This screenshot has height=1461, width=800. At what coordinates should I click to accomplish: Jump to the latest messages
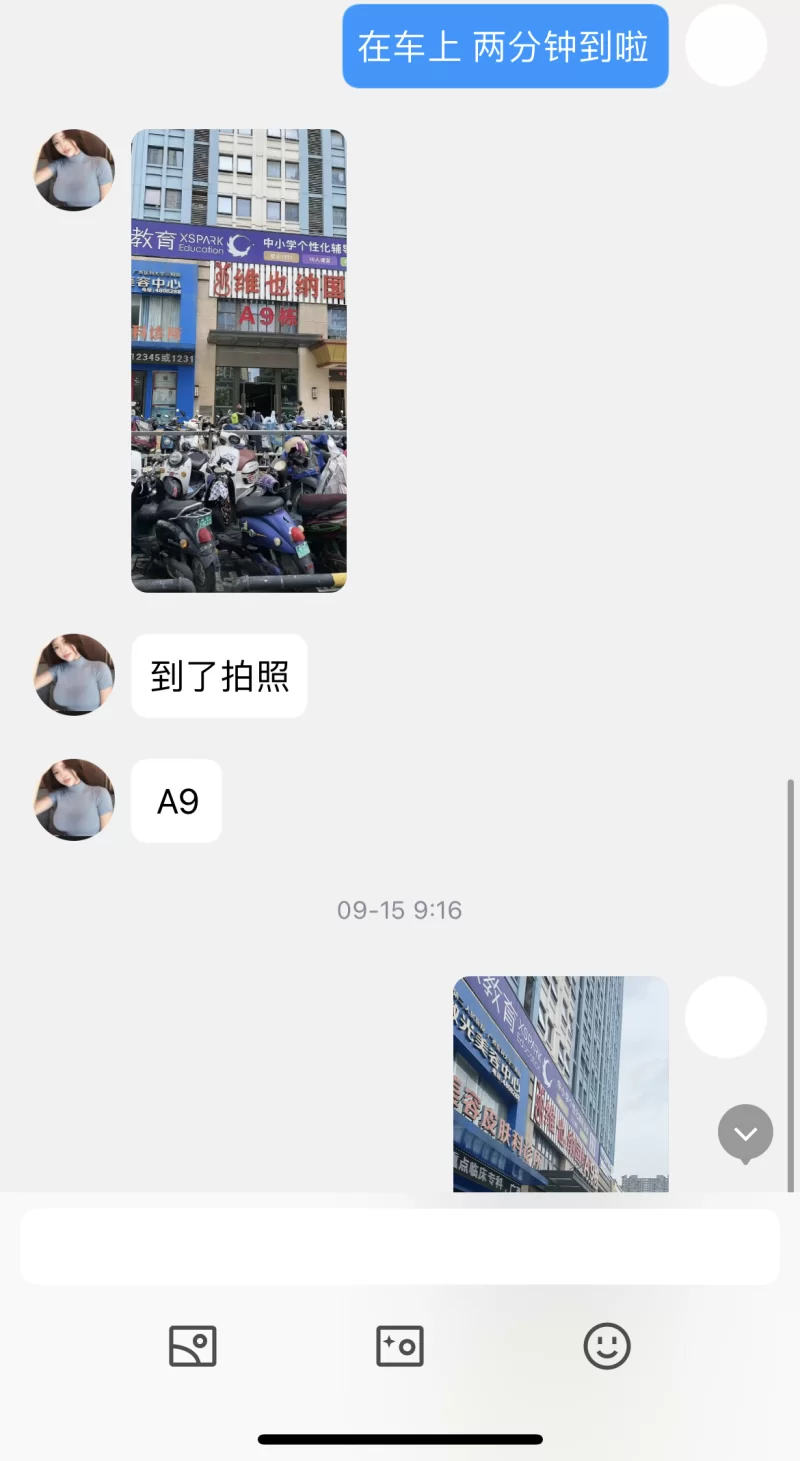tap(745, 1134)
